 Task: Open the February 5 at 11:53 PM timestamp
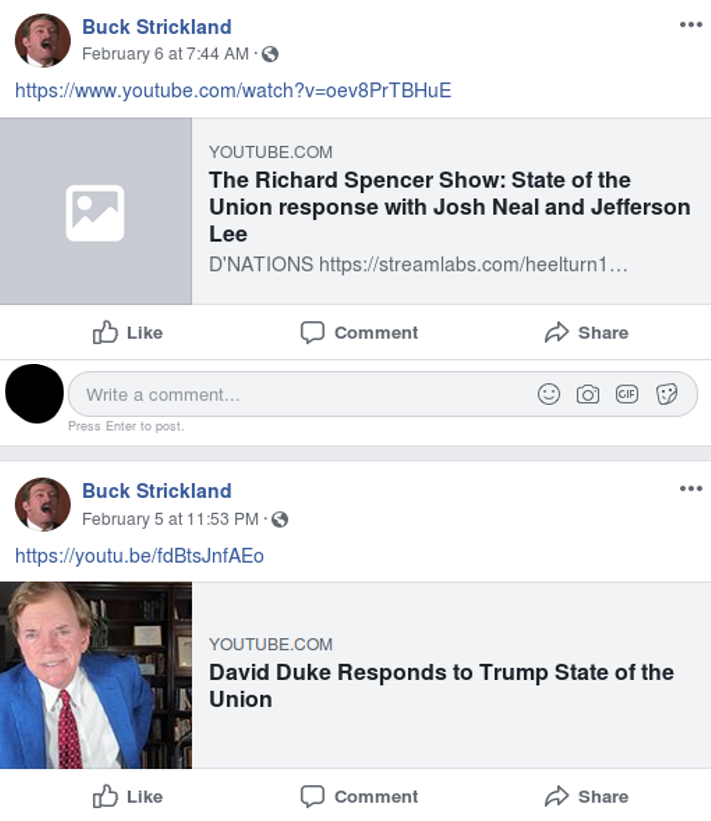(170, 519)
